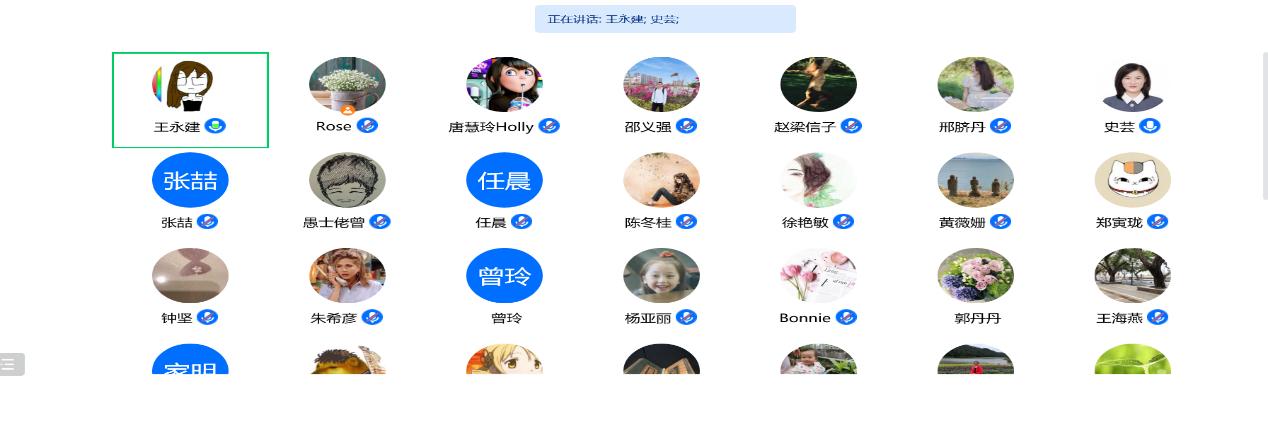Tap 邵义强's avatar
Screen dimensions: 1268x429
pos(661,85)
